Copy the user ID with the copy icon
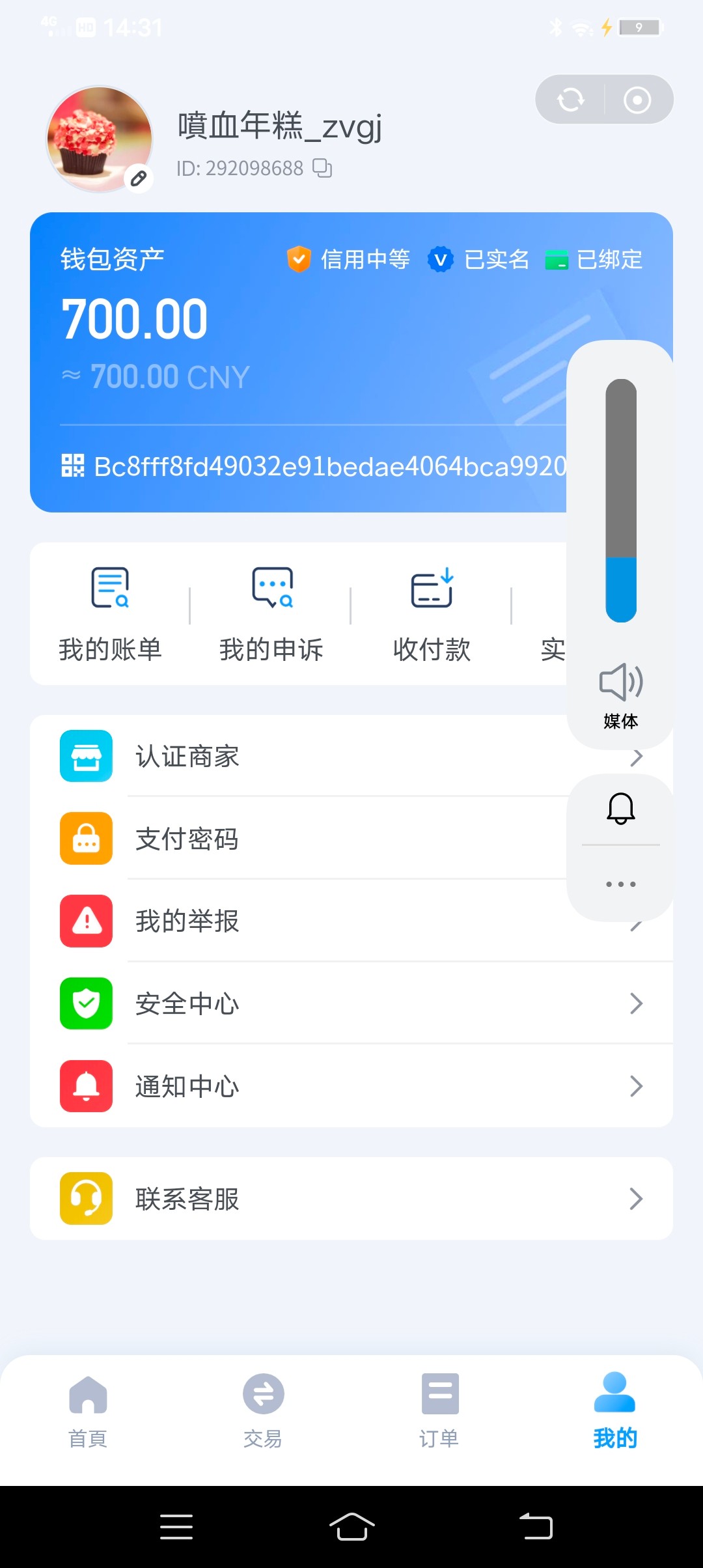The width and height of the screenshot is (703, 1568). (322, 168)
